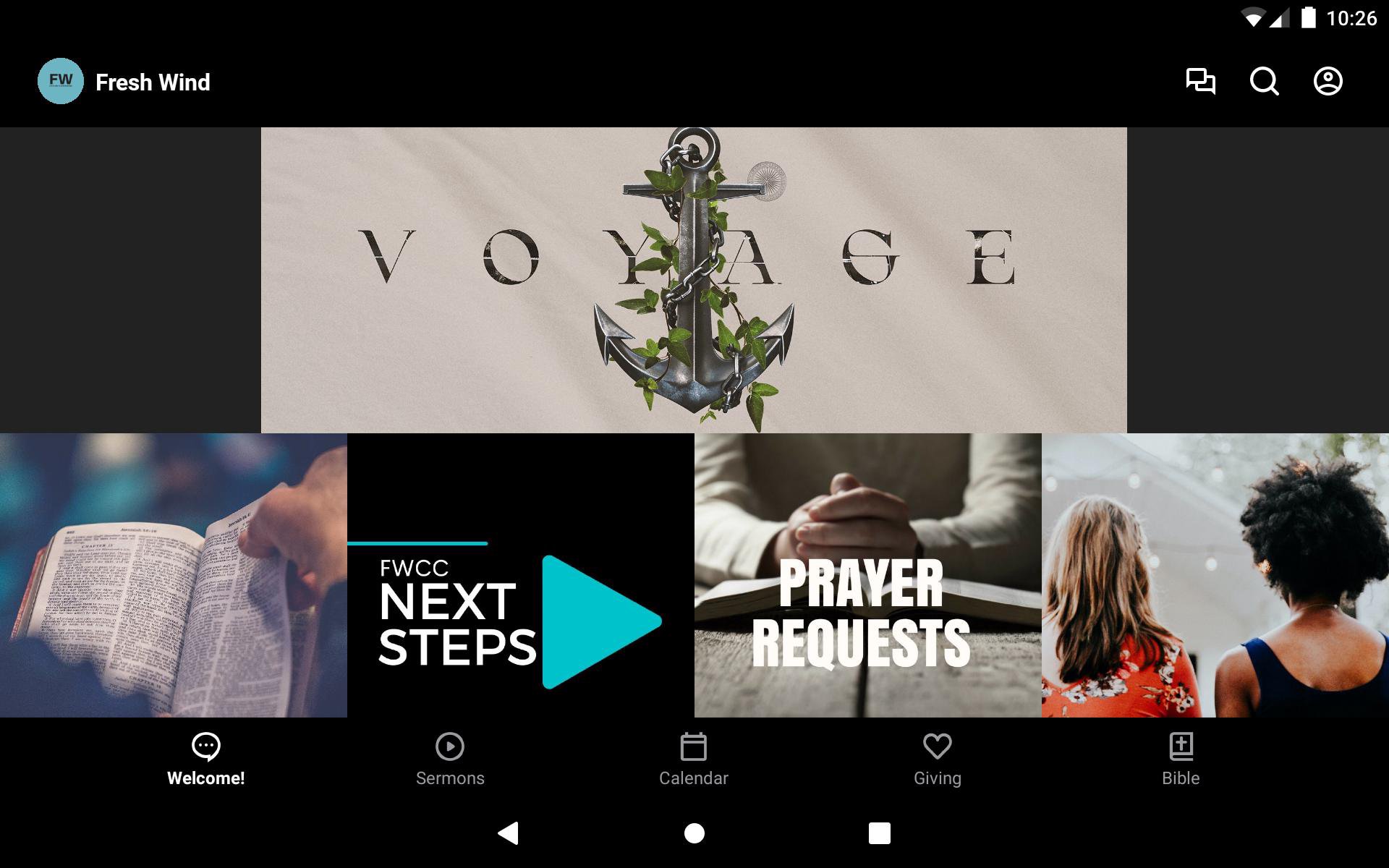Open the FWCC Next Steps tile
The height and width of the screenshot is (868, 1389).
[x=521, y=575]
